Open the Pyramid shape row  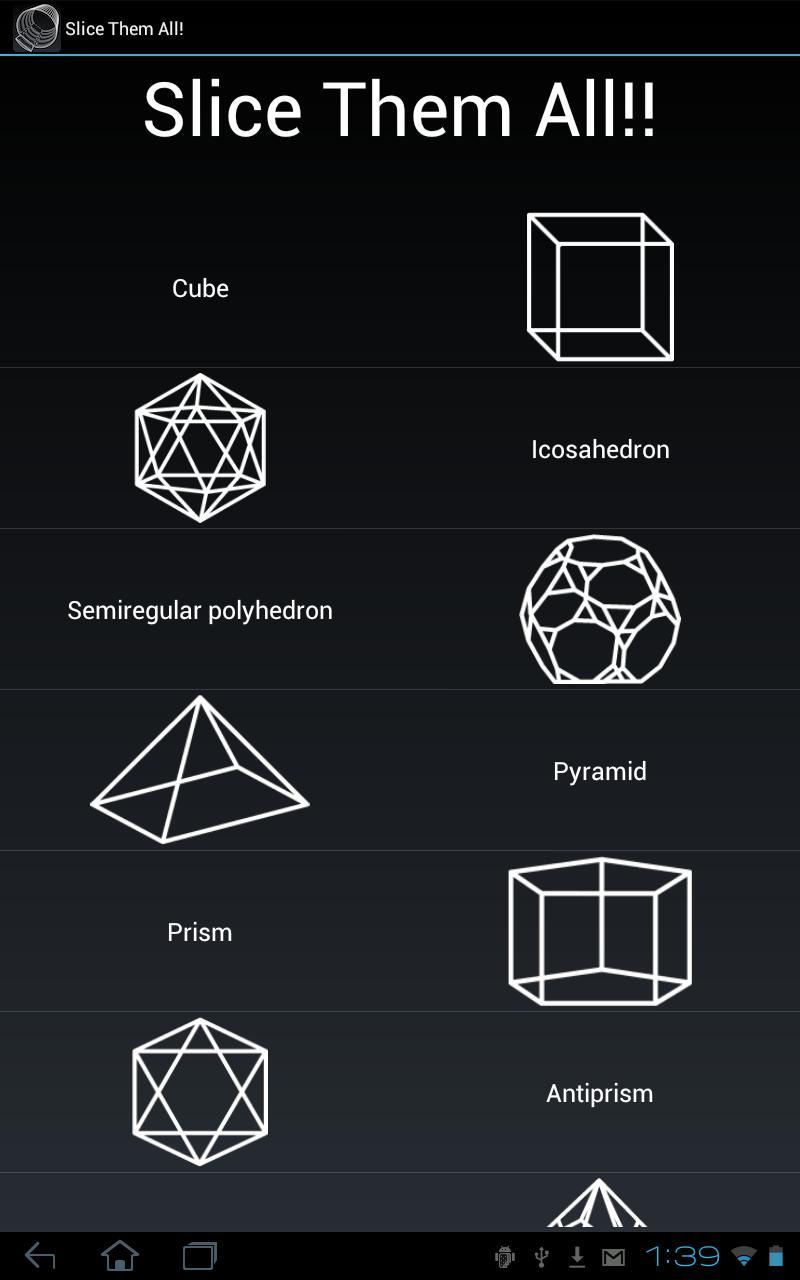pyautogui.click(x=599, y=771)
